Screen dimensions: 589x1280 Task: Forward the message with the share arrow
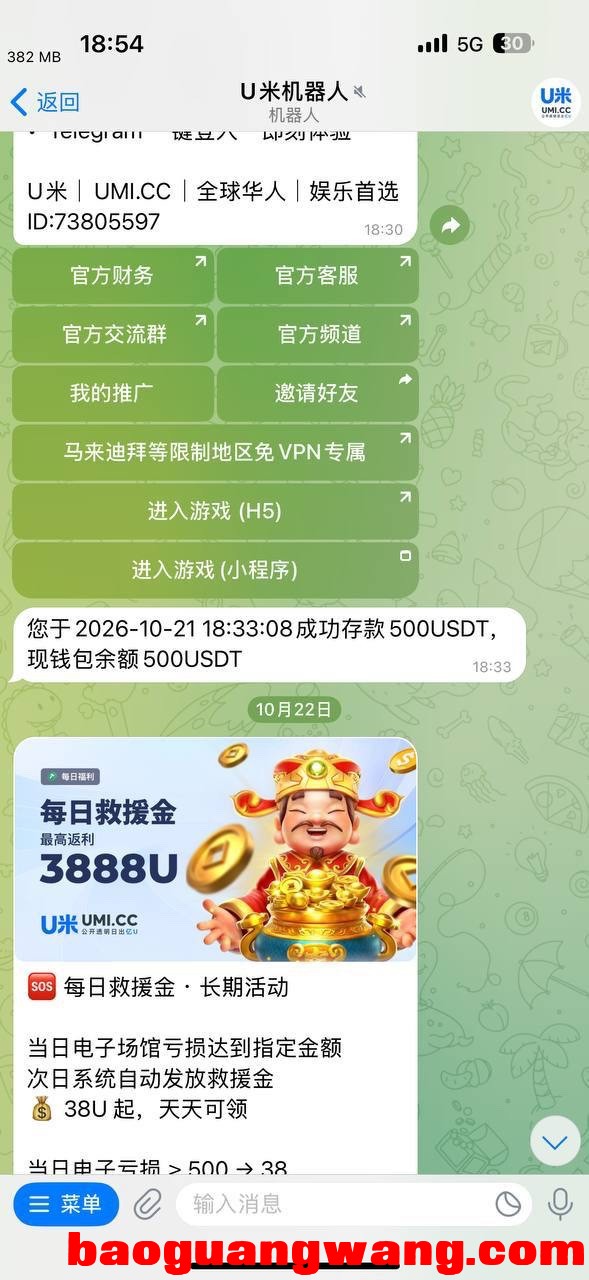[450, 226]
